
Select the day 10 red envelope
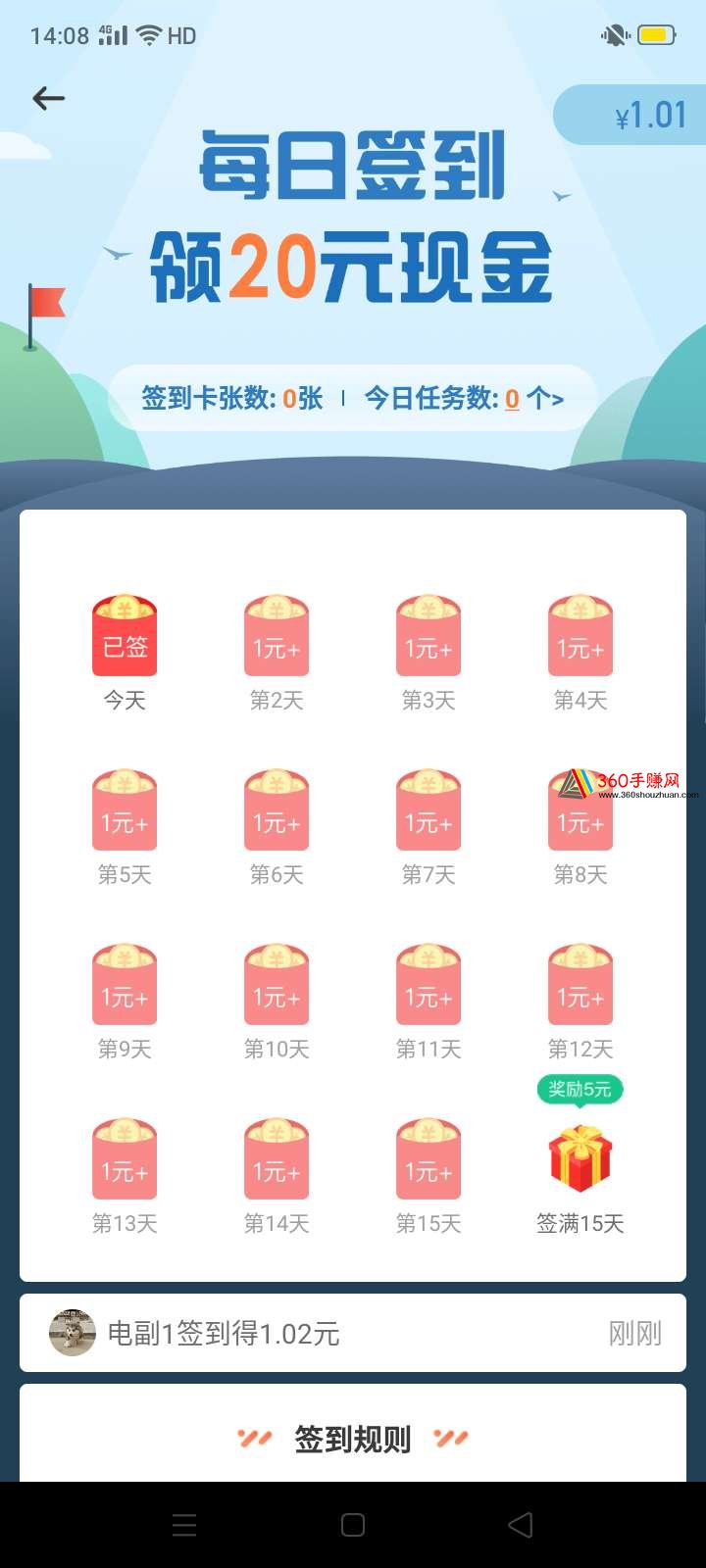click(x=277, y=984)
